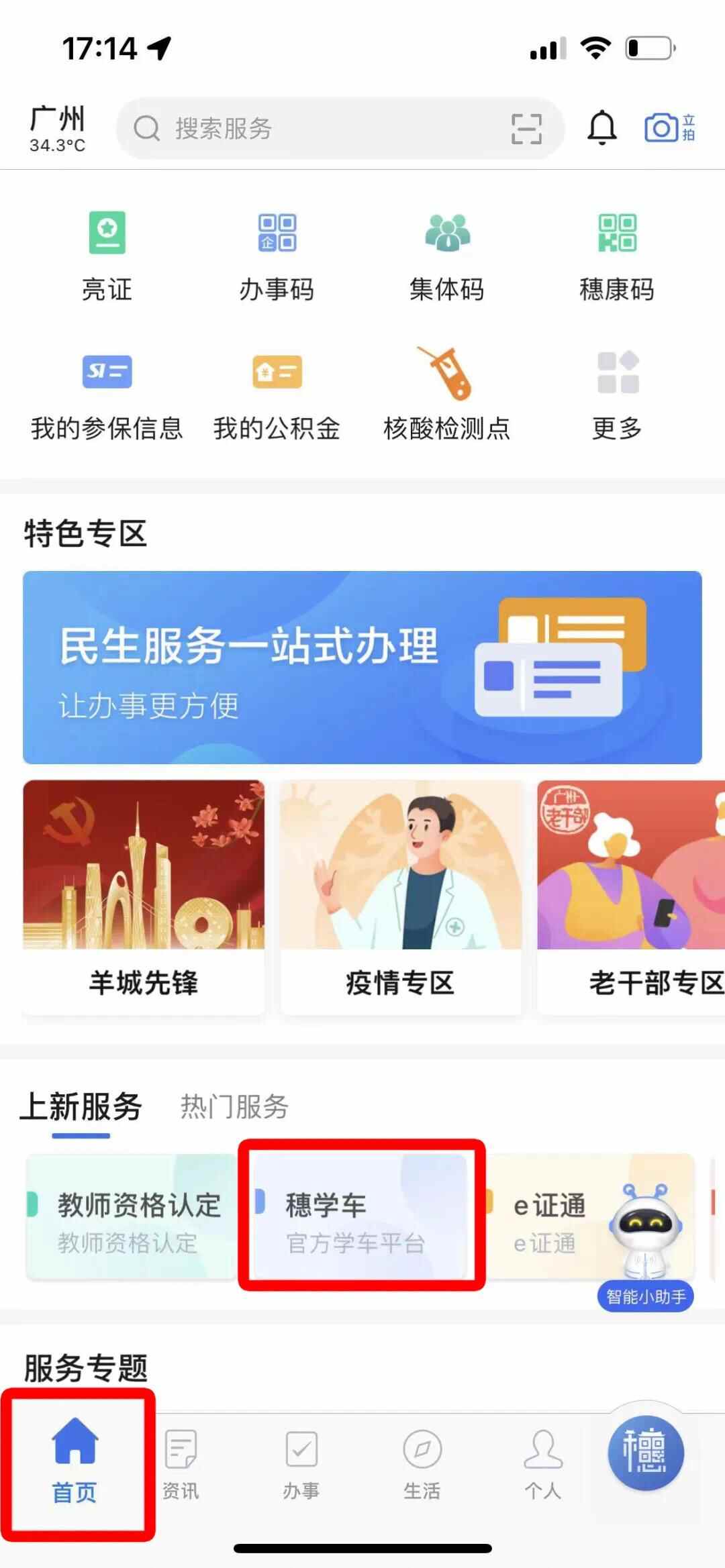Open the notifications bell

click(602, 127)
